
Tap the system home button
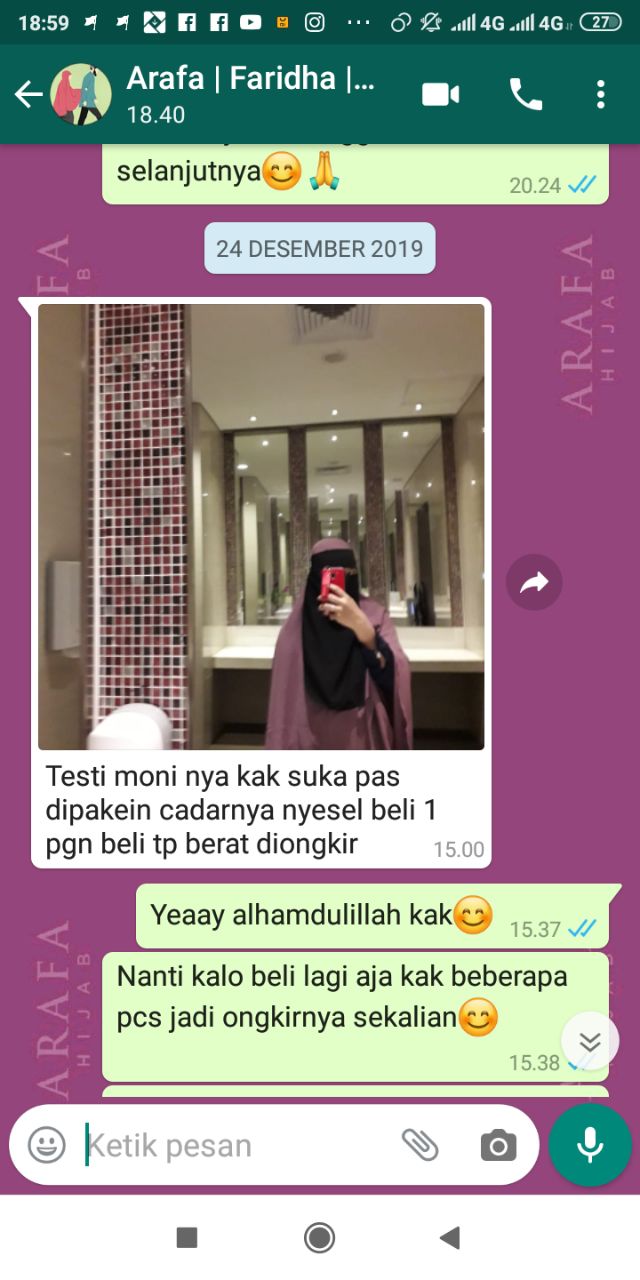320,1238
